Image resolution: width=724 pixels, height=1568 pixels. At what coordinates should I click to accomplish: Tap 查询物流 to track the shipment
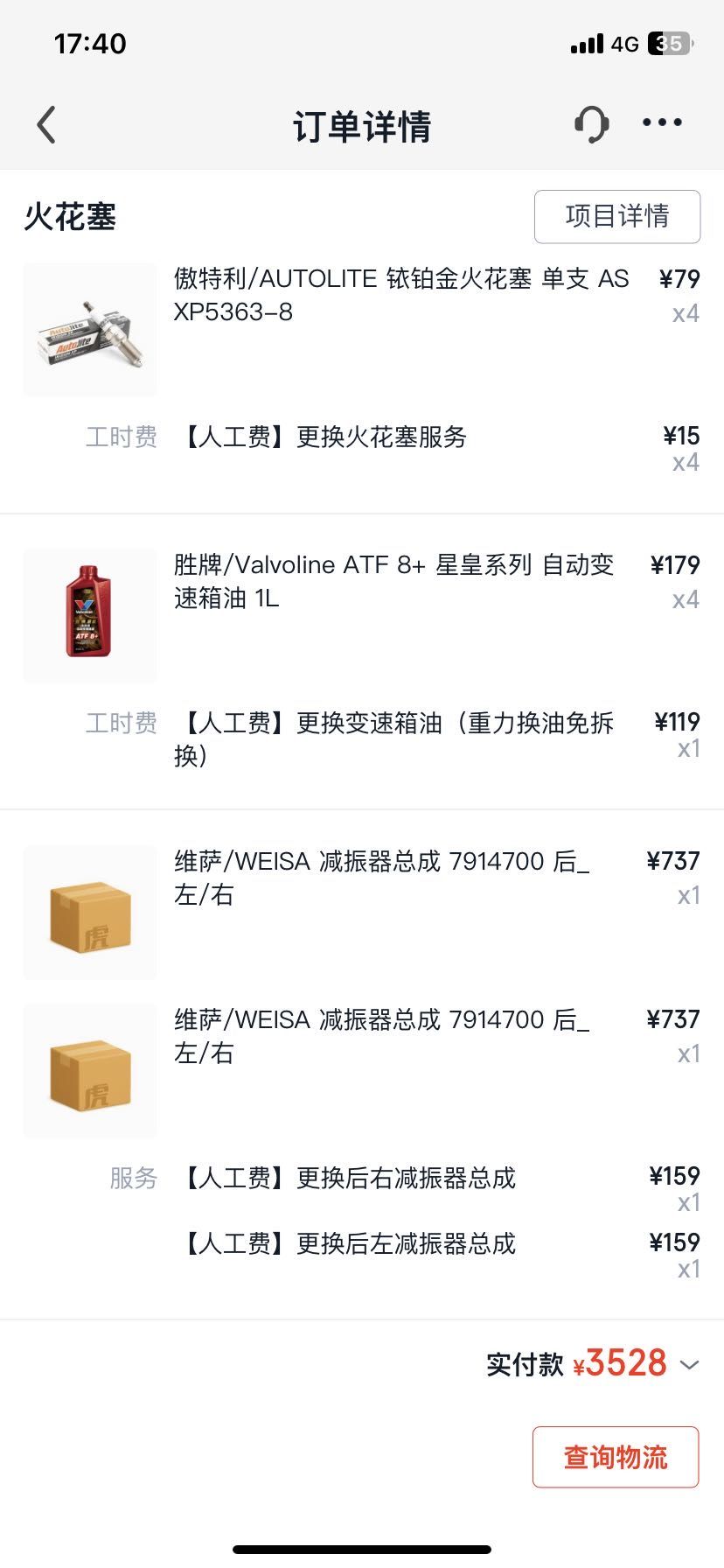pos(615,1457)
